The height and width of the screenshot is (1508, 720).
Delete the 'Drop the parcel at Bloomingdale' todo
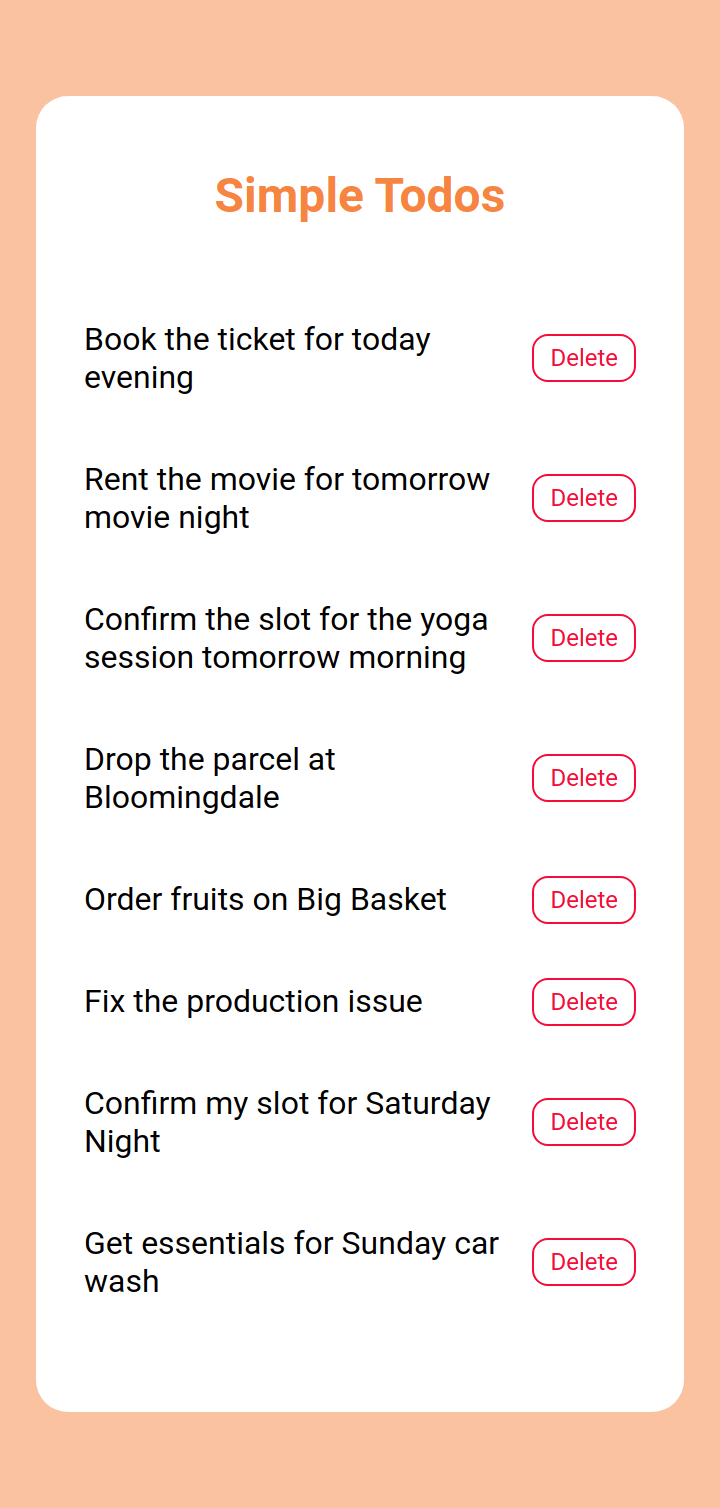(x=583, y=777)
